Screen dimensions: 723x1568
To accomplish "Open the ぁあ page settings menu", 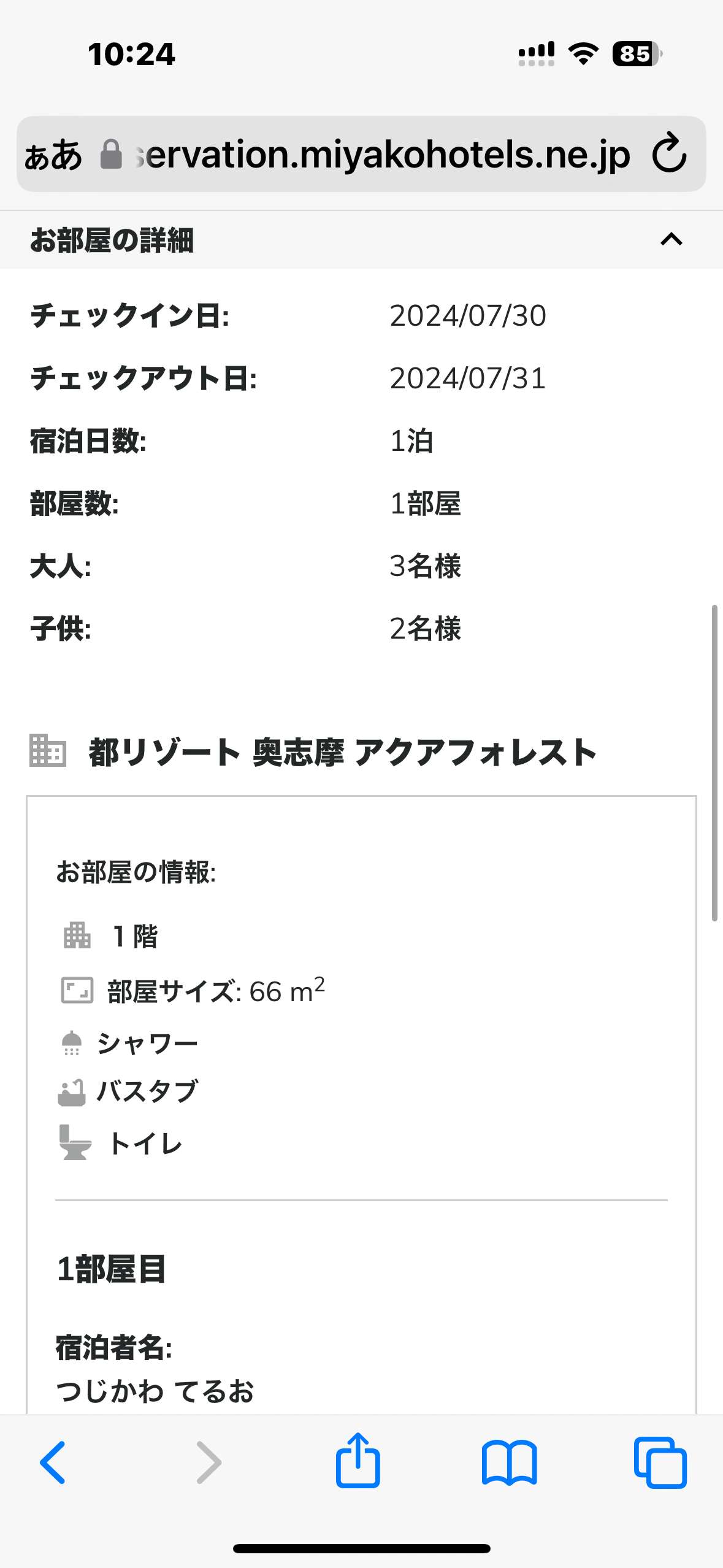I will pos(53,155).
